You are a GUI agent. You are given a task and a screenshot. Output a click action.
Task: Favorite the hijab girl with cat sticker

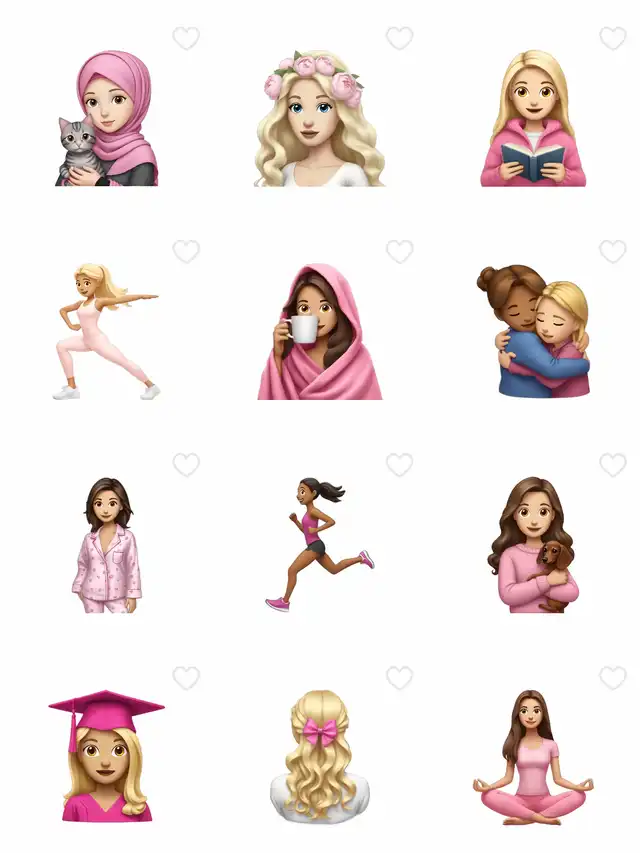(186, 39)
